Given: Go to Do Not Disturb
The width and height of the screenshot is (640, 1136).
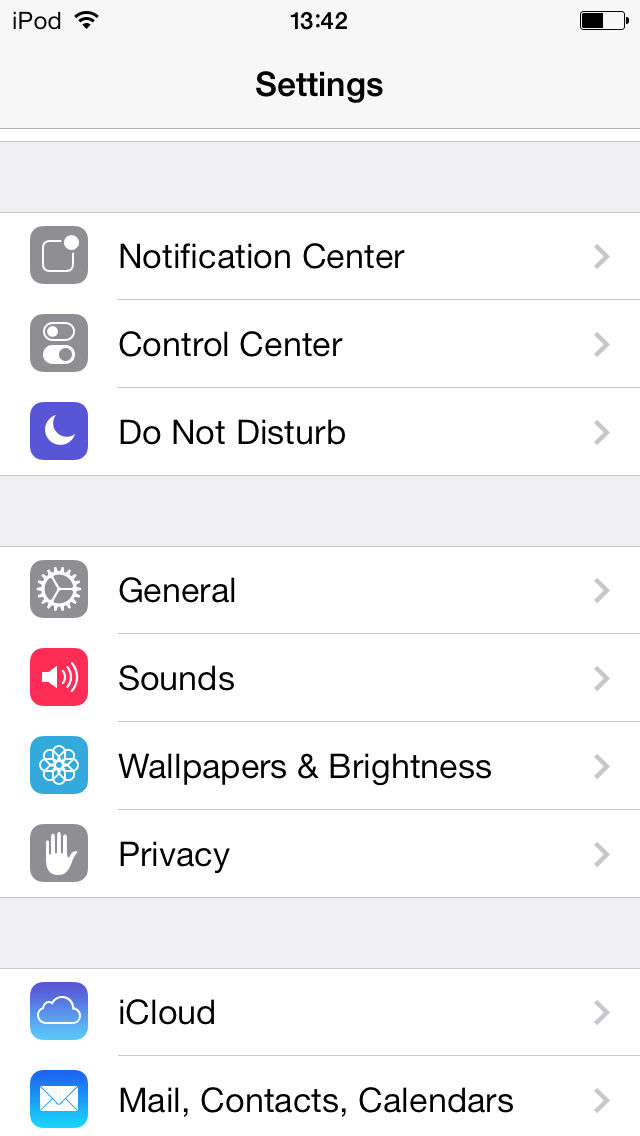Looking at the screenshot, I should (x=320, y=432).
